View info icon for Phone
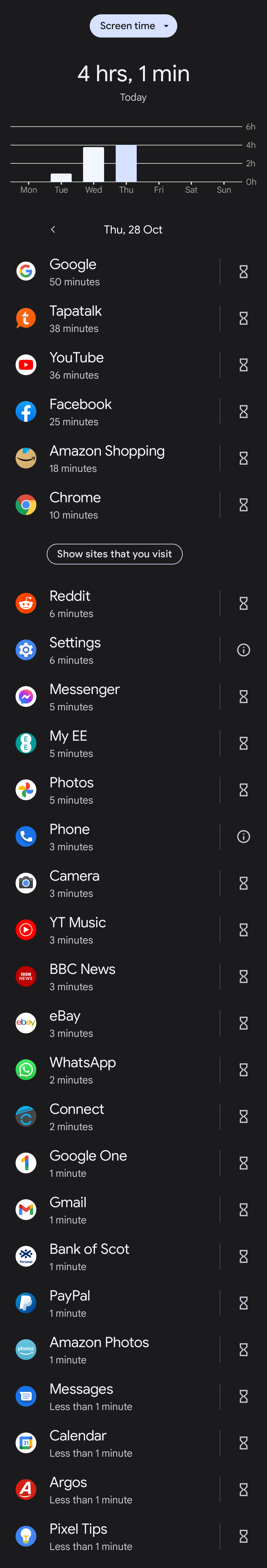Screen dimensions: 267x1568 (x=243, y=836)
